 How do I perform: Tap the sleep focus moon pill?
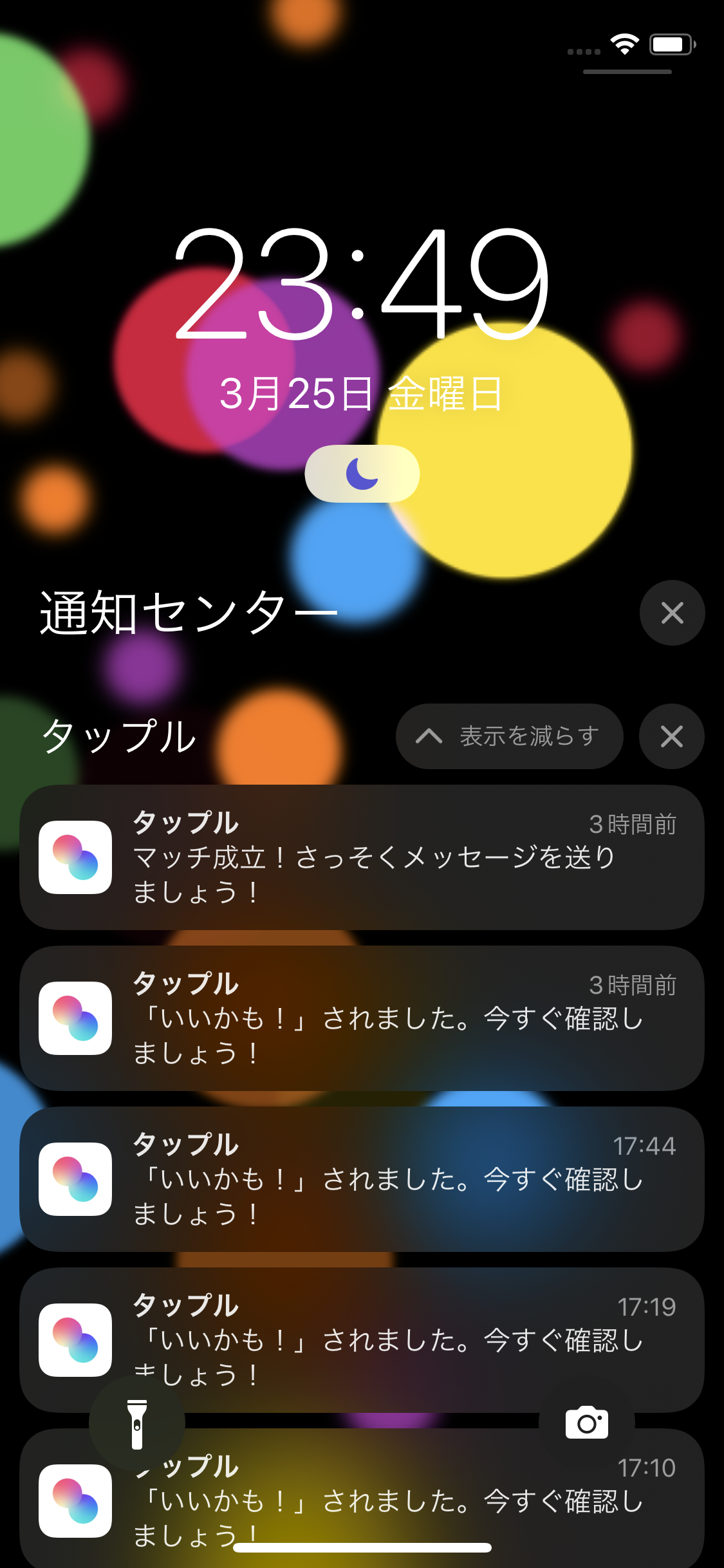point(362,474)
